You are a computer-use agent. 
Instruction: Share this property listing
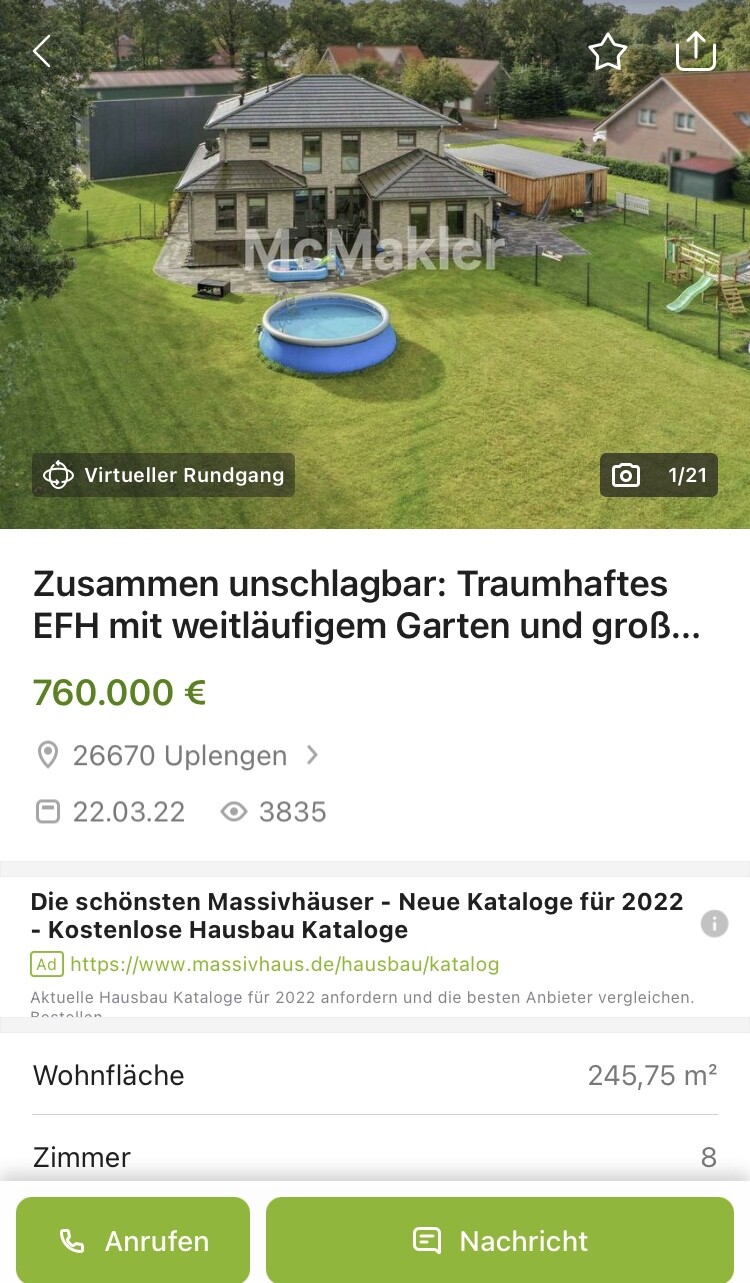696,51
